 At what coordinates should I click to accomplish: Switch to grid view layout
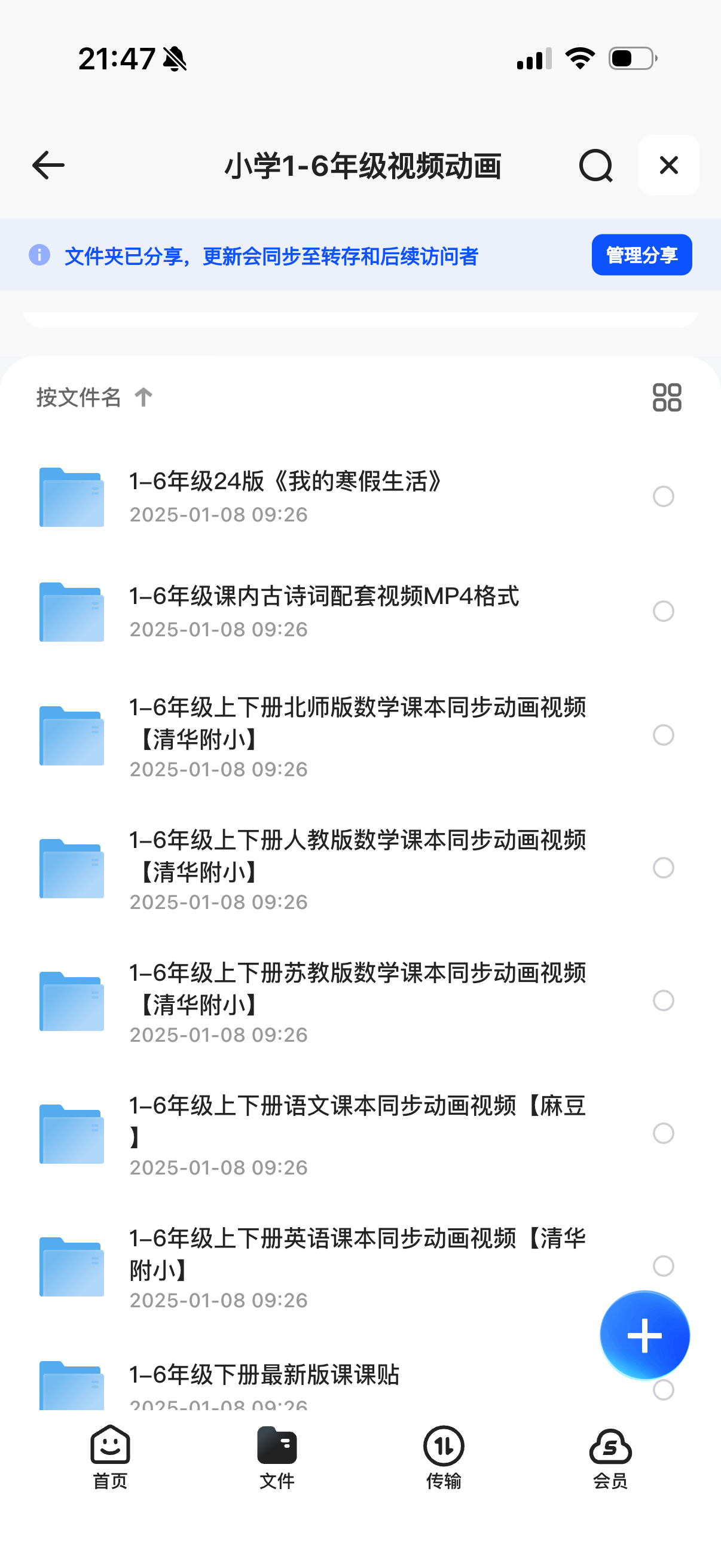coord(666,398)
